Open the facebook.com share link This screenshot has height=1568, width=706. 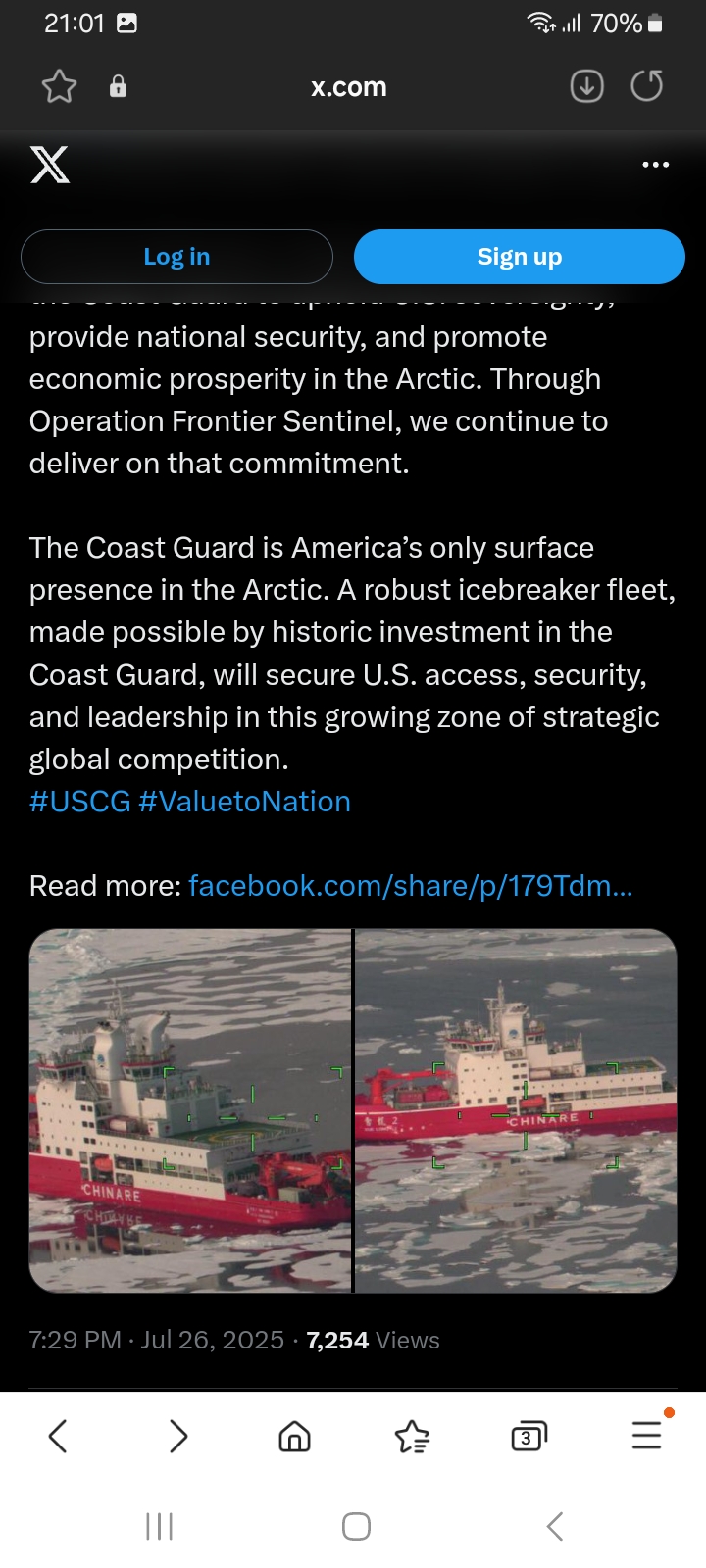pyautogui.click(x=411, y=886)
